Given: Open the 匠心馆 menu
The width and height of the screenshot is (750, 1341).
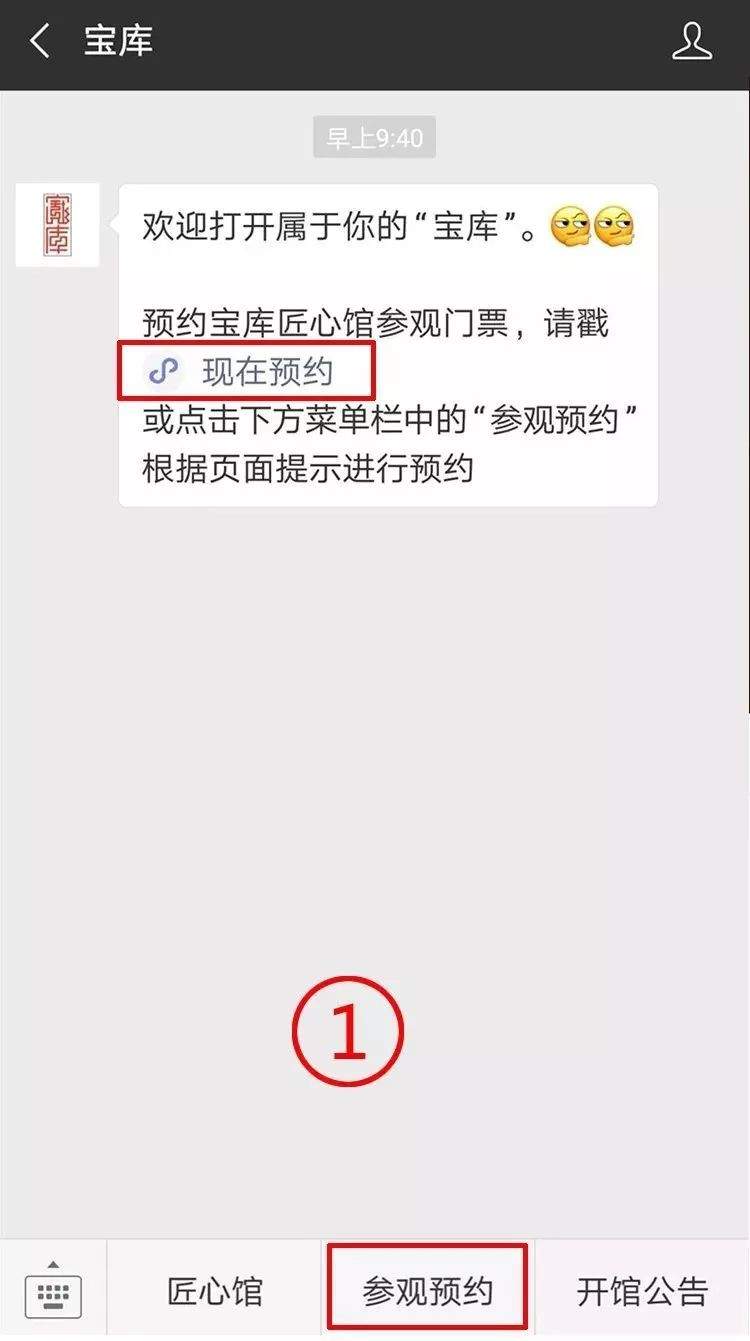Looking at the screenshot, I should click(x=214, y=1291).
